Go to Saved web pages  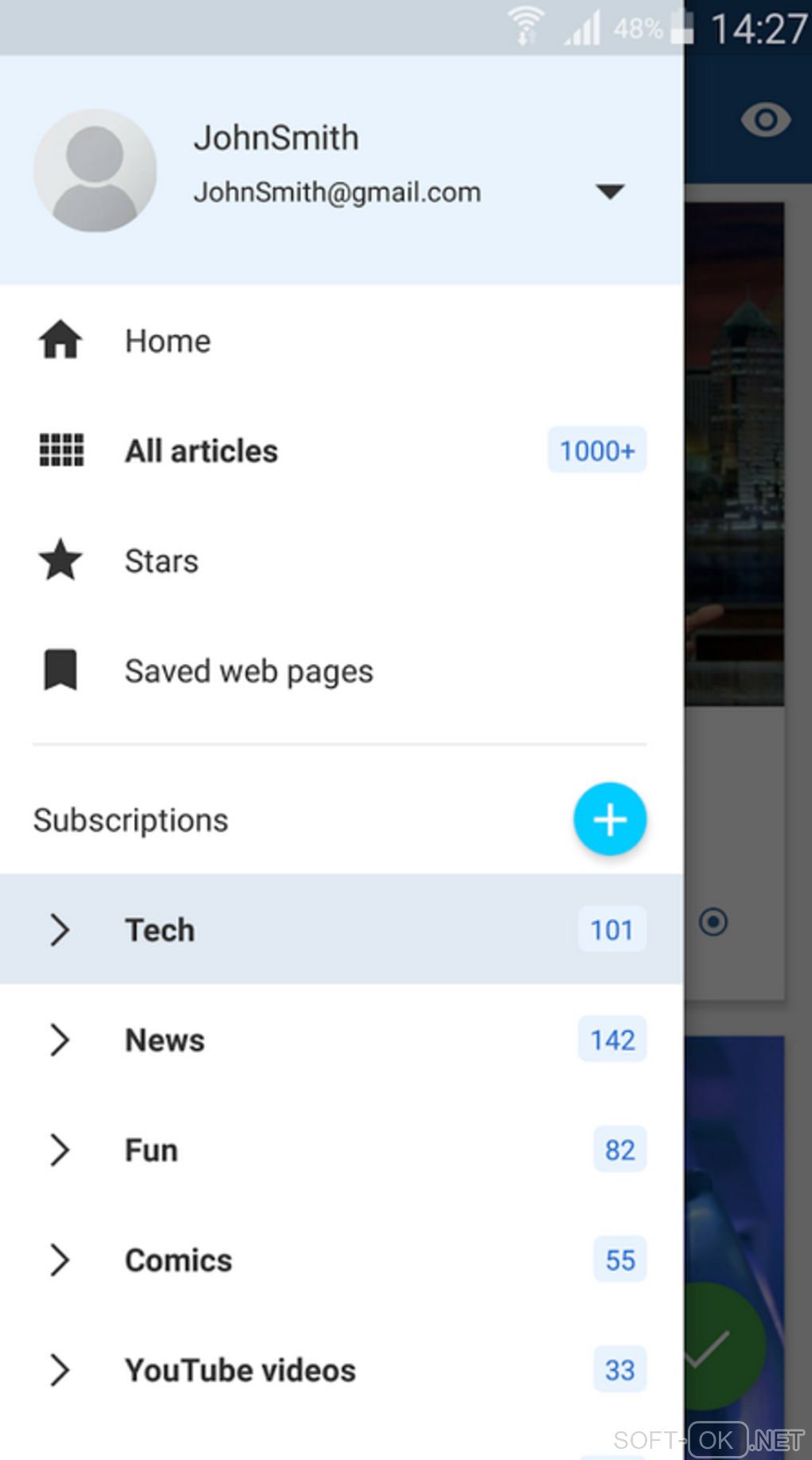coord(248,671)
